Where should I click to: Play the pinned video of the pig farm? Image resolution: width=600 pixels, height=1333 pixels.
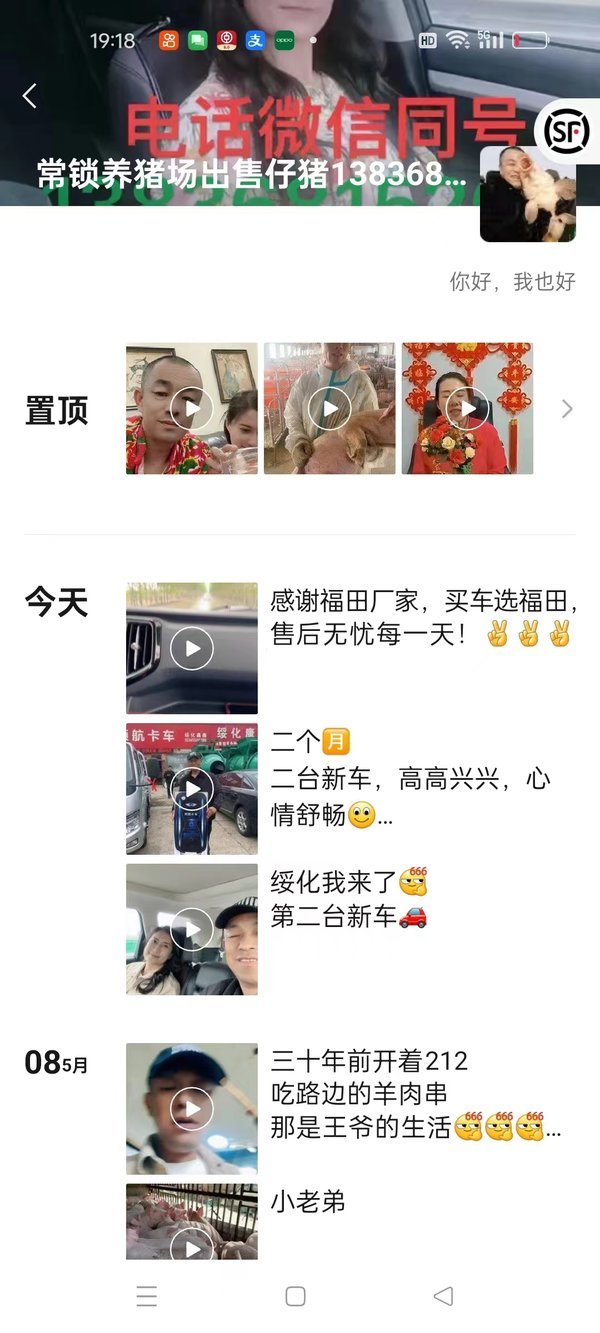(329, 408)
